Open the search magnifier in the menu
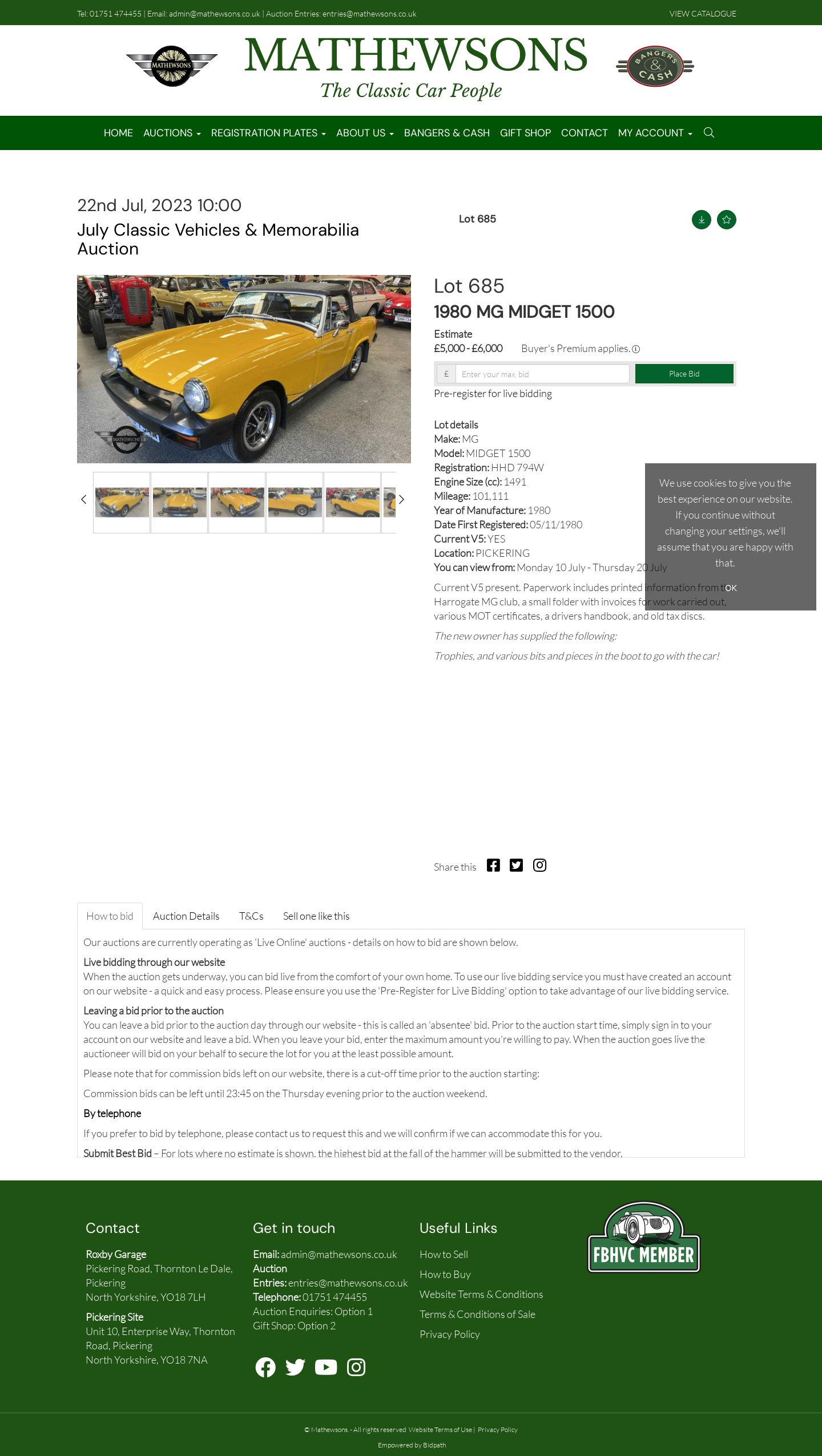Viewport: 822px width, 1456px height. point(709,133)
